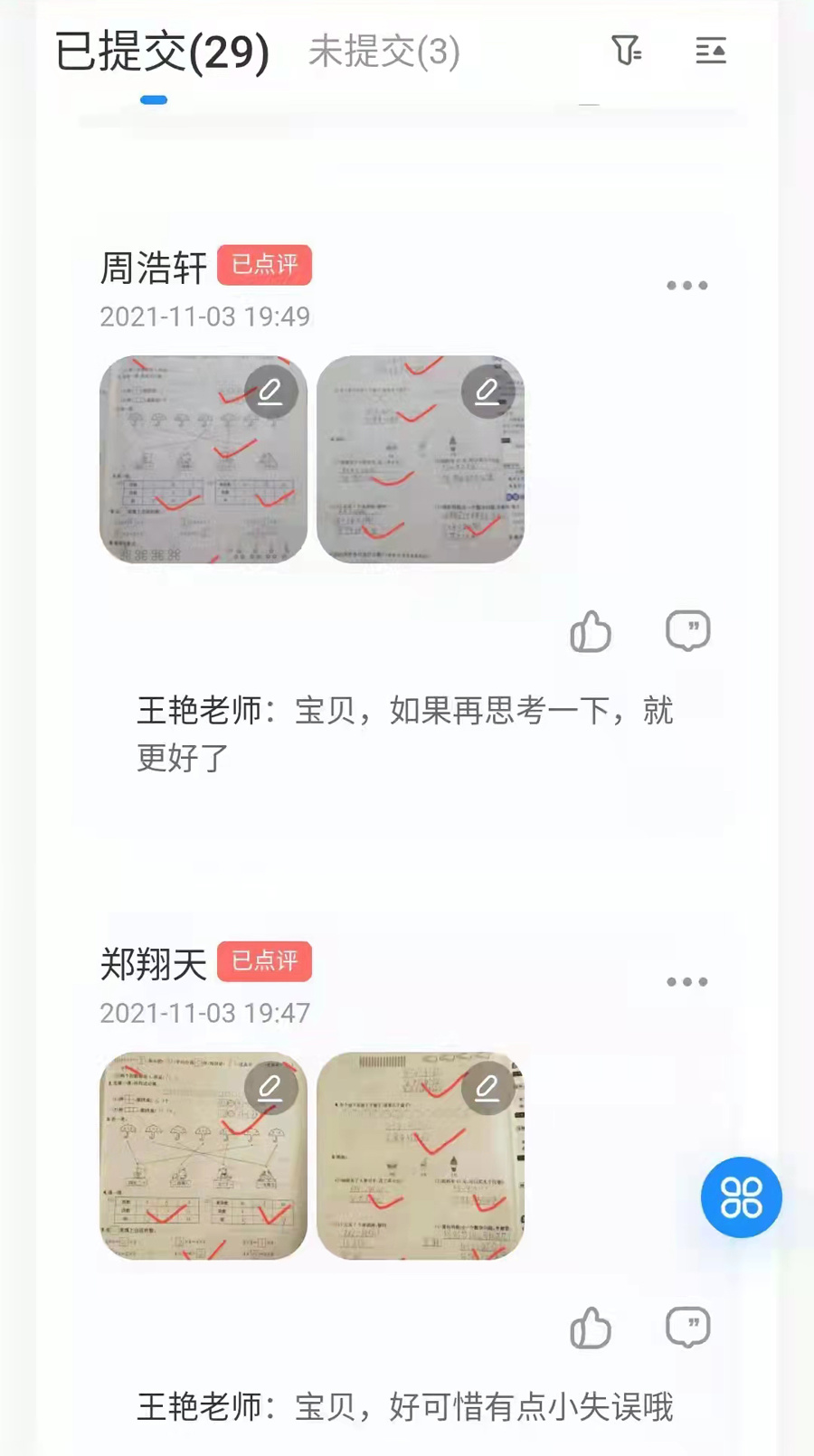Add a comment on 郑翔天's homework

[687, 1328]
